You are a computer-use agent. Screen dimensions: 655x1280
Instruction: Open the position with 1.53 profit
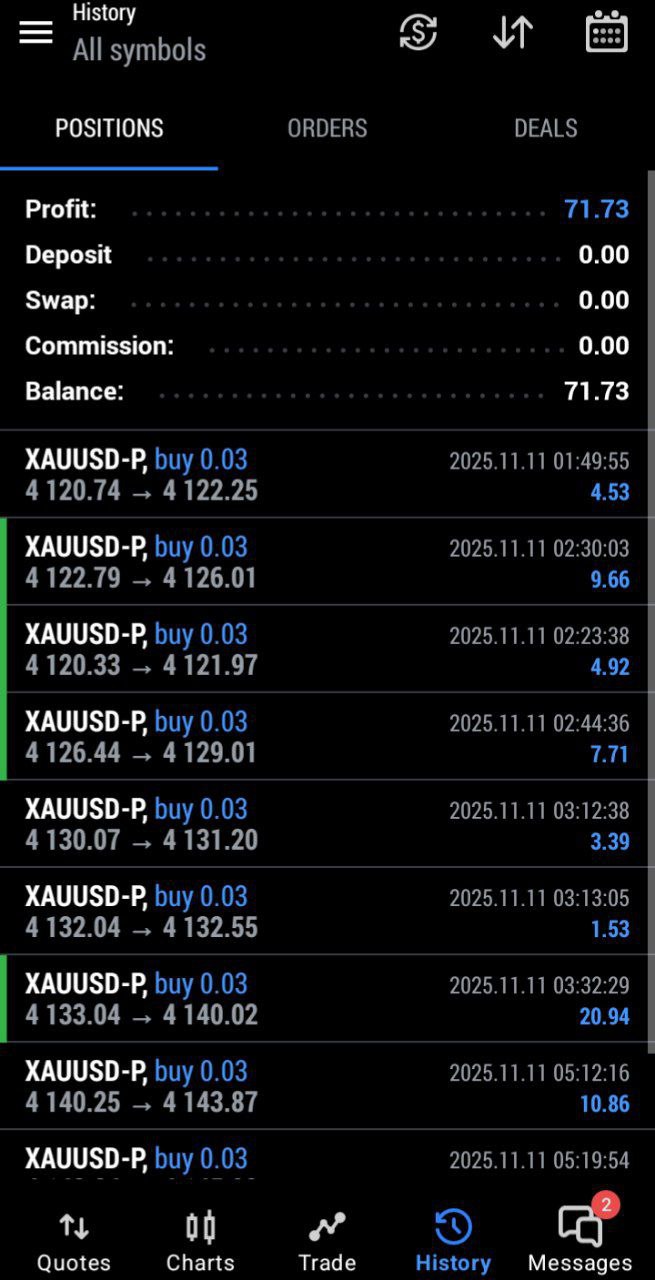[x=327, y=911]
